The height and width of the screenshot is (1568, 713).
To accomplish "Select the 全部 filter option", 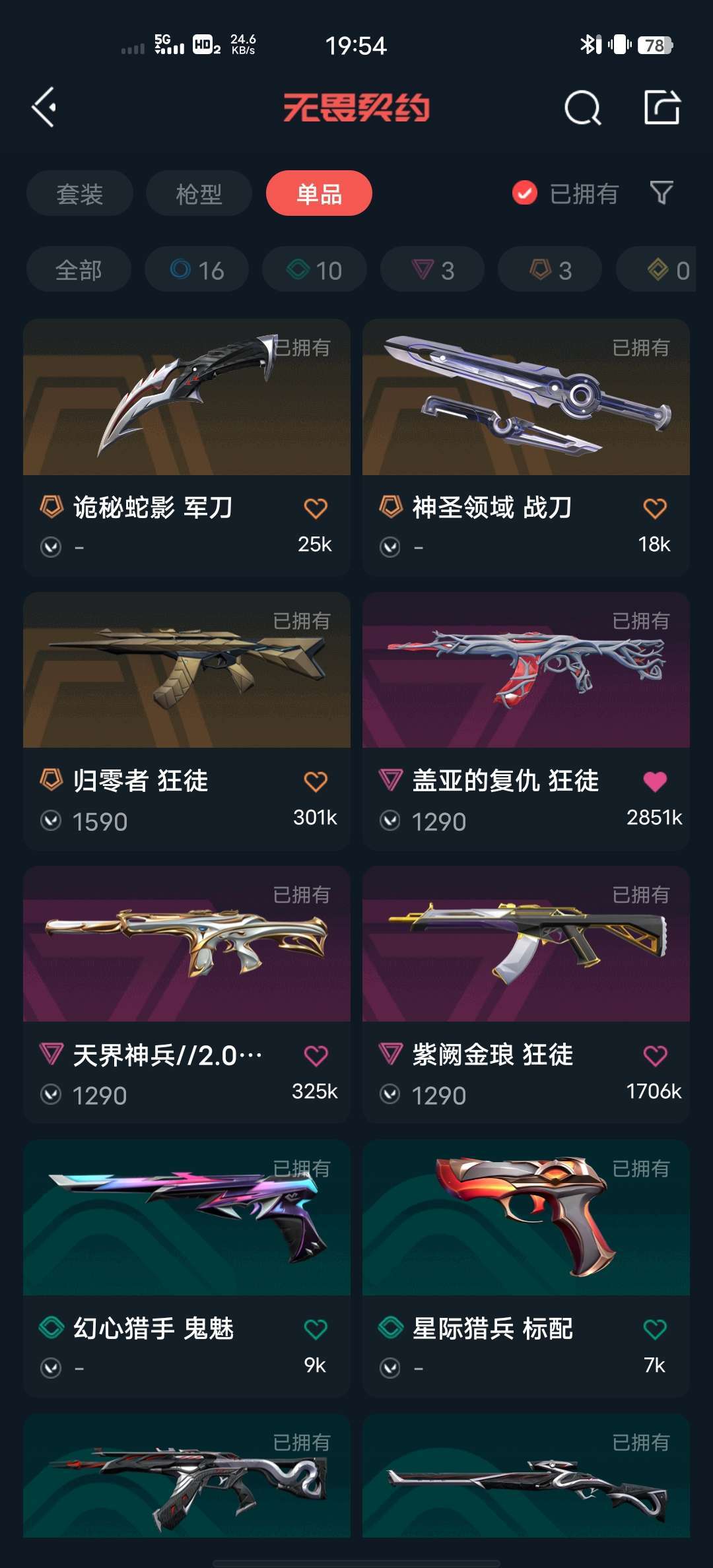I will pos(79,269).
